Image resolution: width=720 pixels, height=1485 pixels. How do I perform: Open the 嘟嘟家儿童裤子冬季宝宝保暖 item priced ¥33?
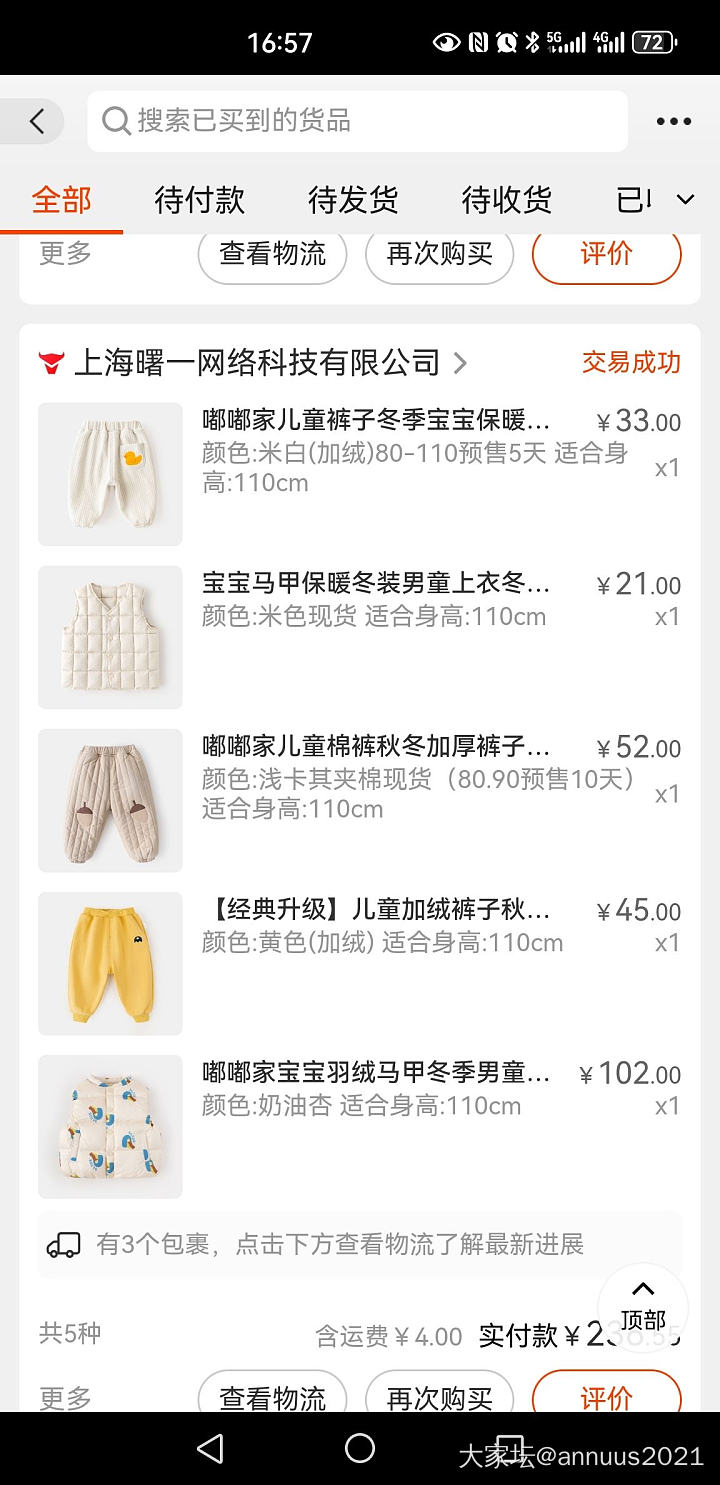(376, 419)
